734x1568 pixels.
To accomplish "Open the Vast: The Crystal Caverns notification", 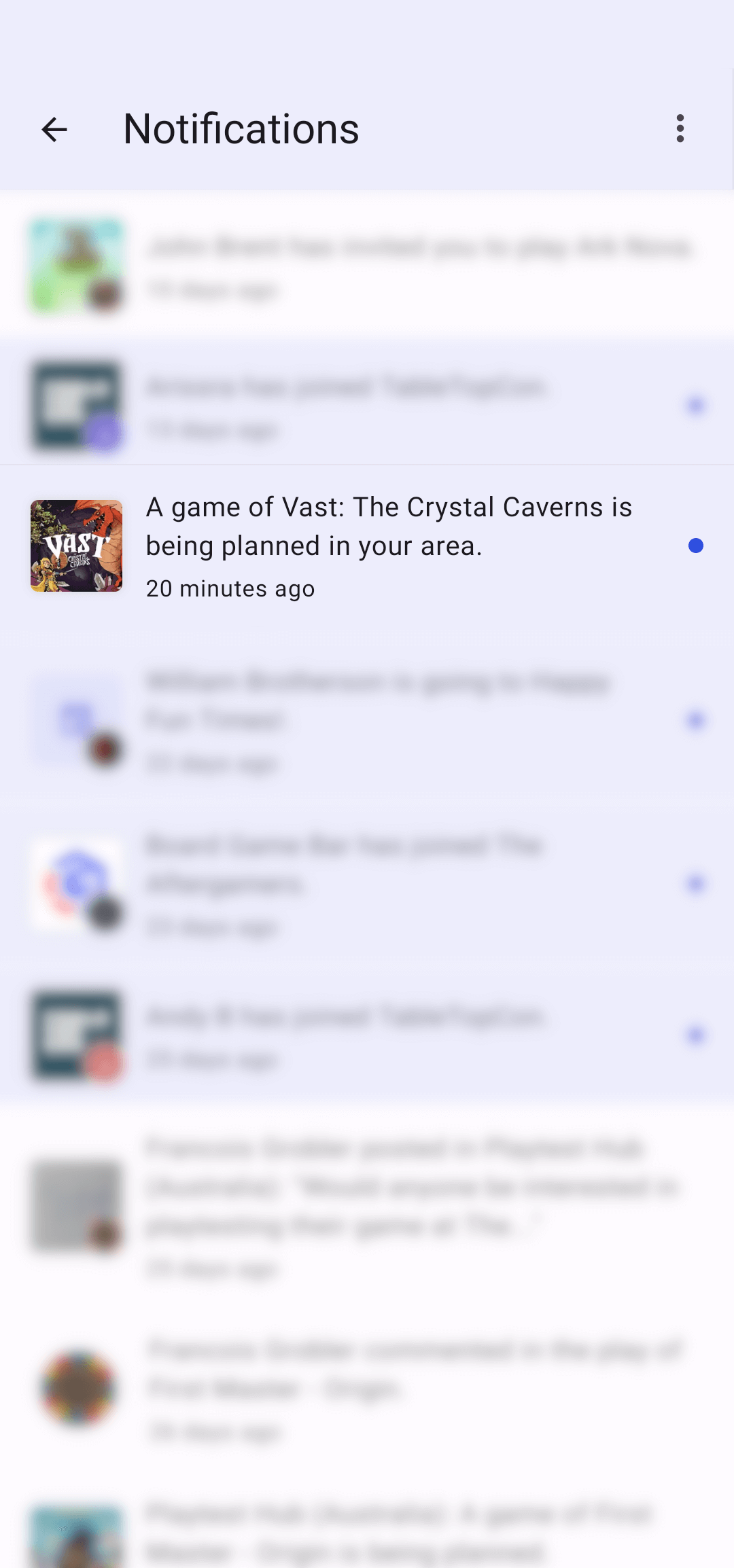I will click(387, 546).
